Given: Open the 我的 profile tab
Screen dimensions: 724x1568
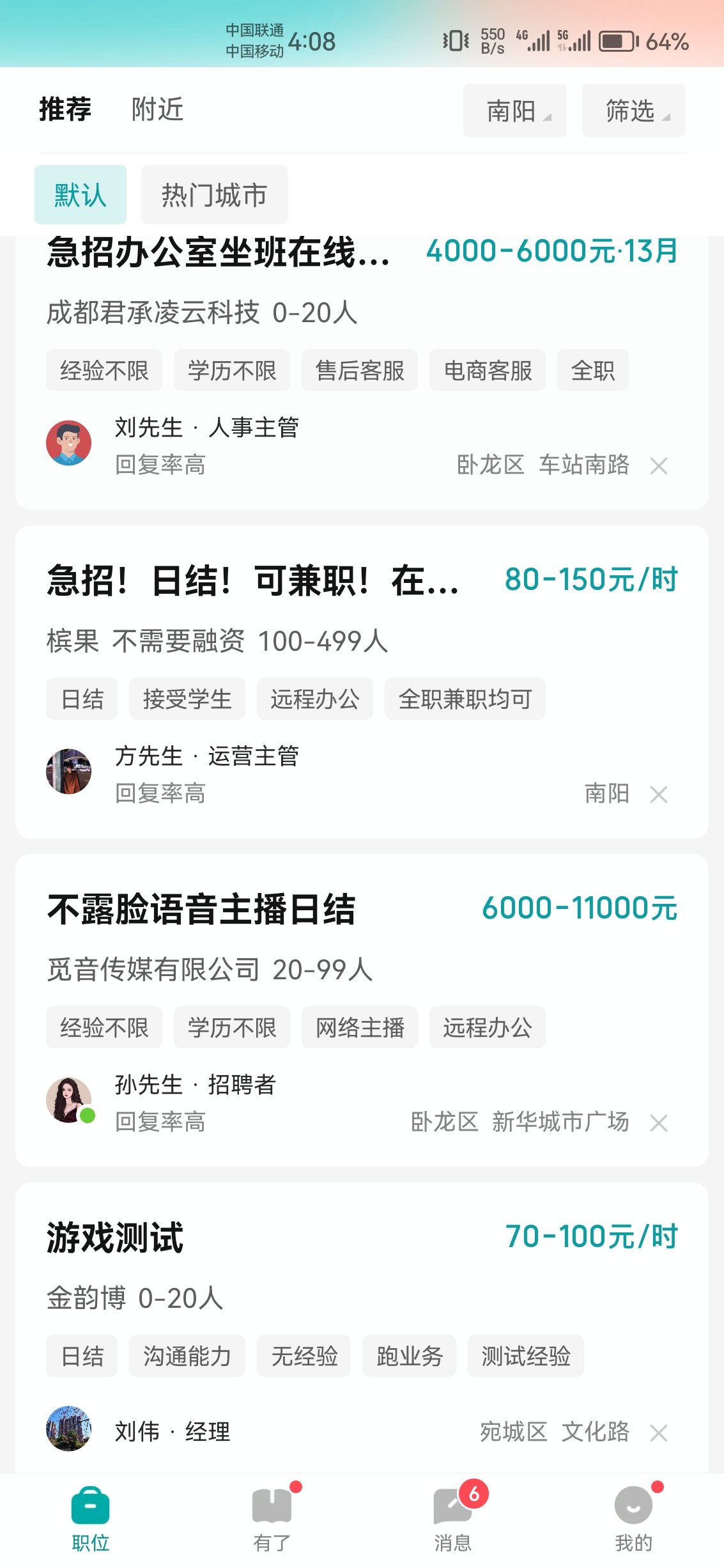Looking at the screenshot, I should pyautogui.click(x=633, y=1518).
